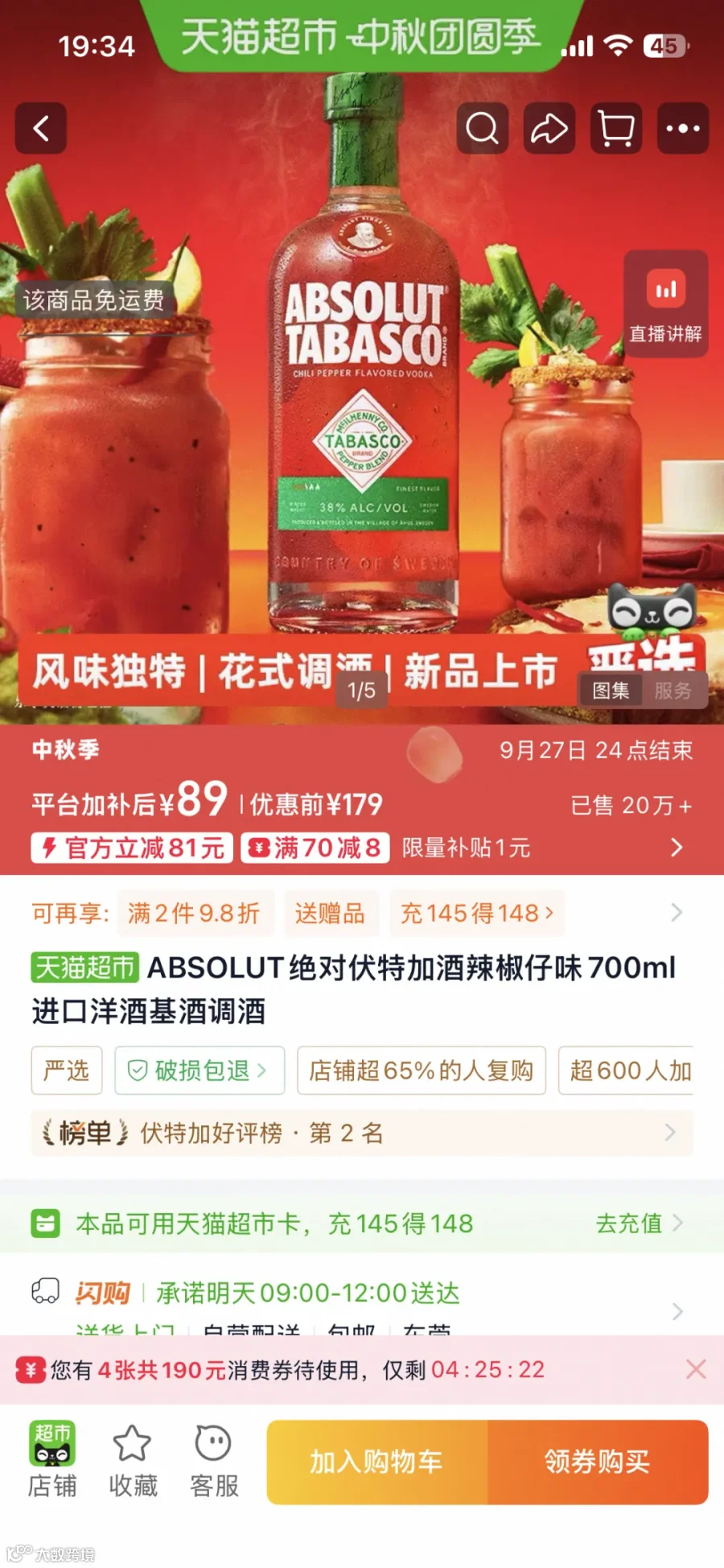724x1568 pixels.
Task: Open 破损包退 guarantee details
Action: point(200,1071)
